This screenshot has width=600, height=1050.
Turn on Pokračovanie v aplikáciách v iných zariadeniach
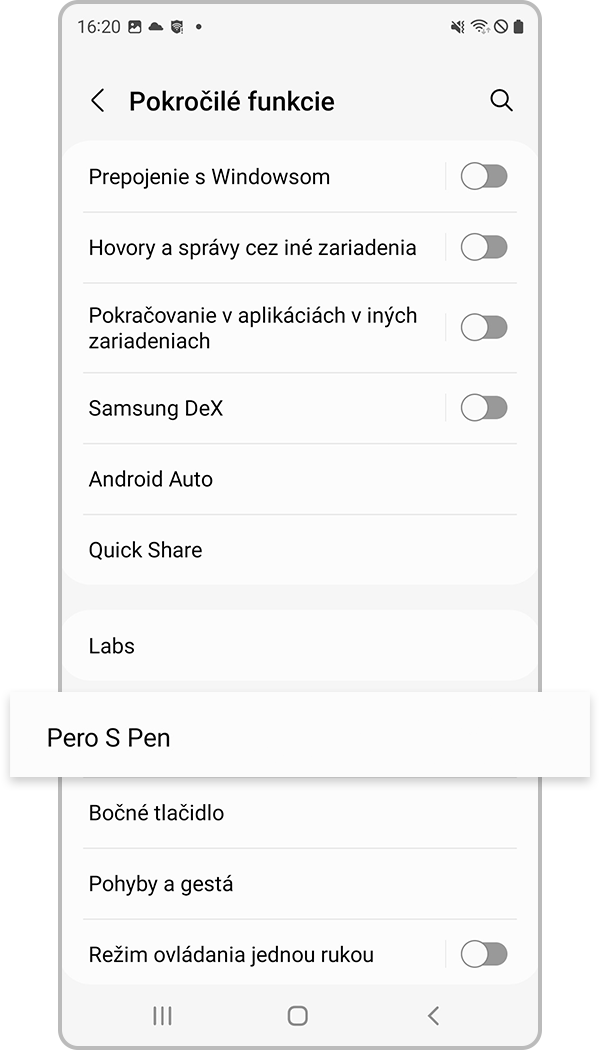484,327
